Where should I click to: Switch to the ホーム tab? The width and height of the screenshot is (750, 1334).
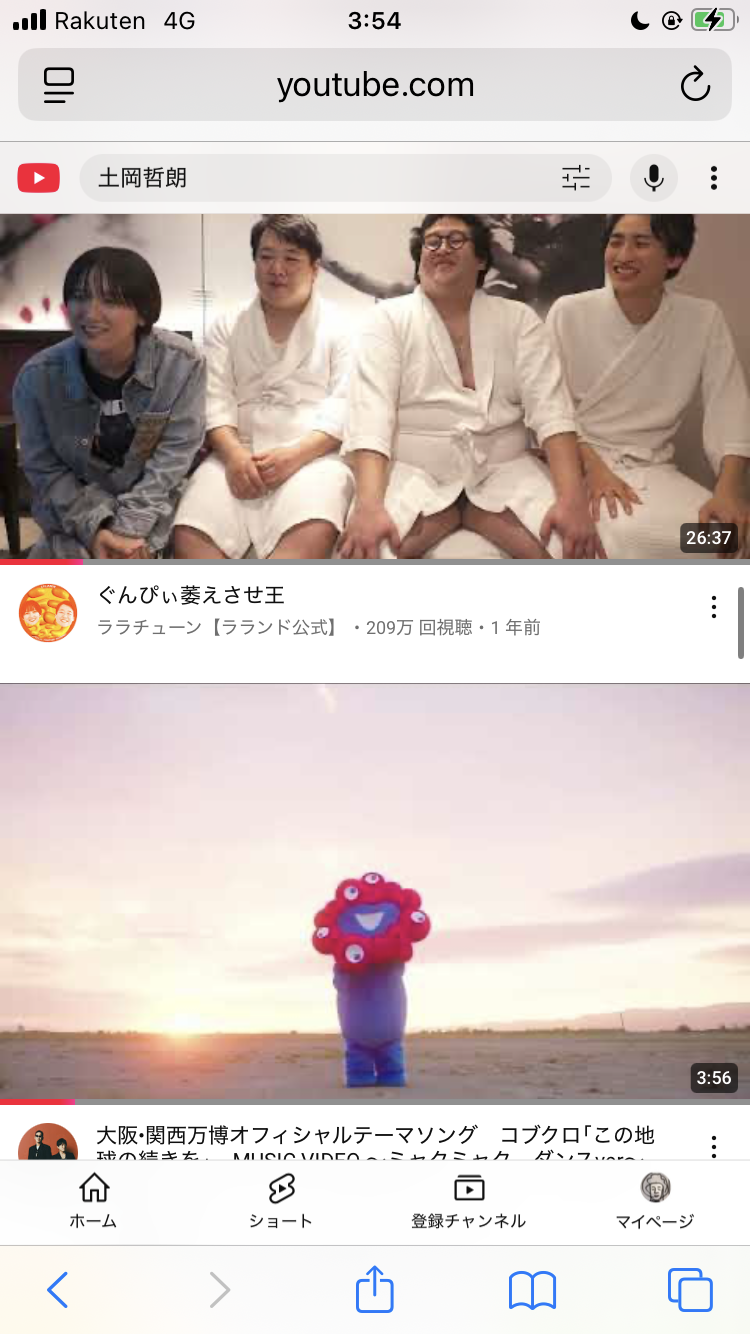[x=93, y=1201]
